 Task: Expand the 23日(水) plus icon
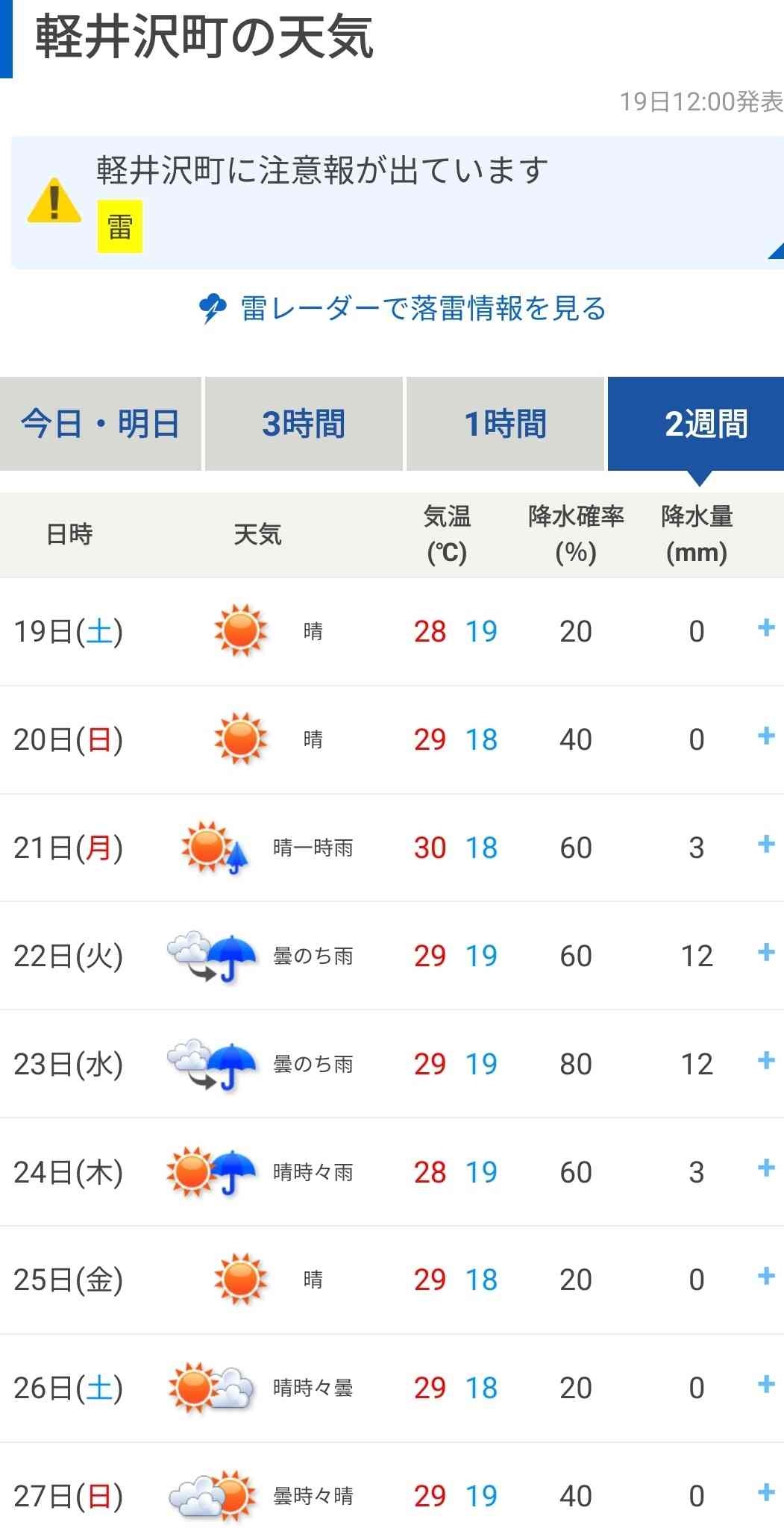click(x=765, y=1061)
